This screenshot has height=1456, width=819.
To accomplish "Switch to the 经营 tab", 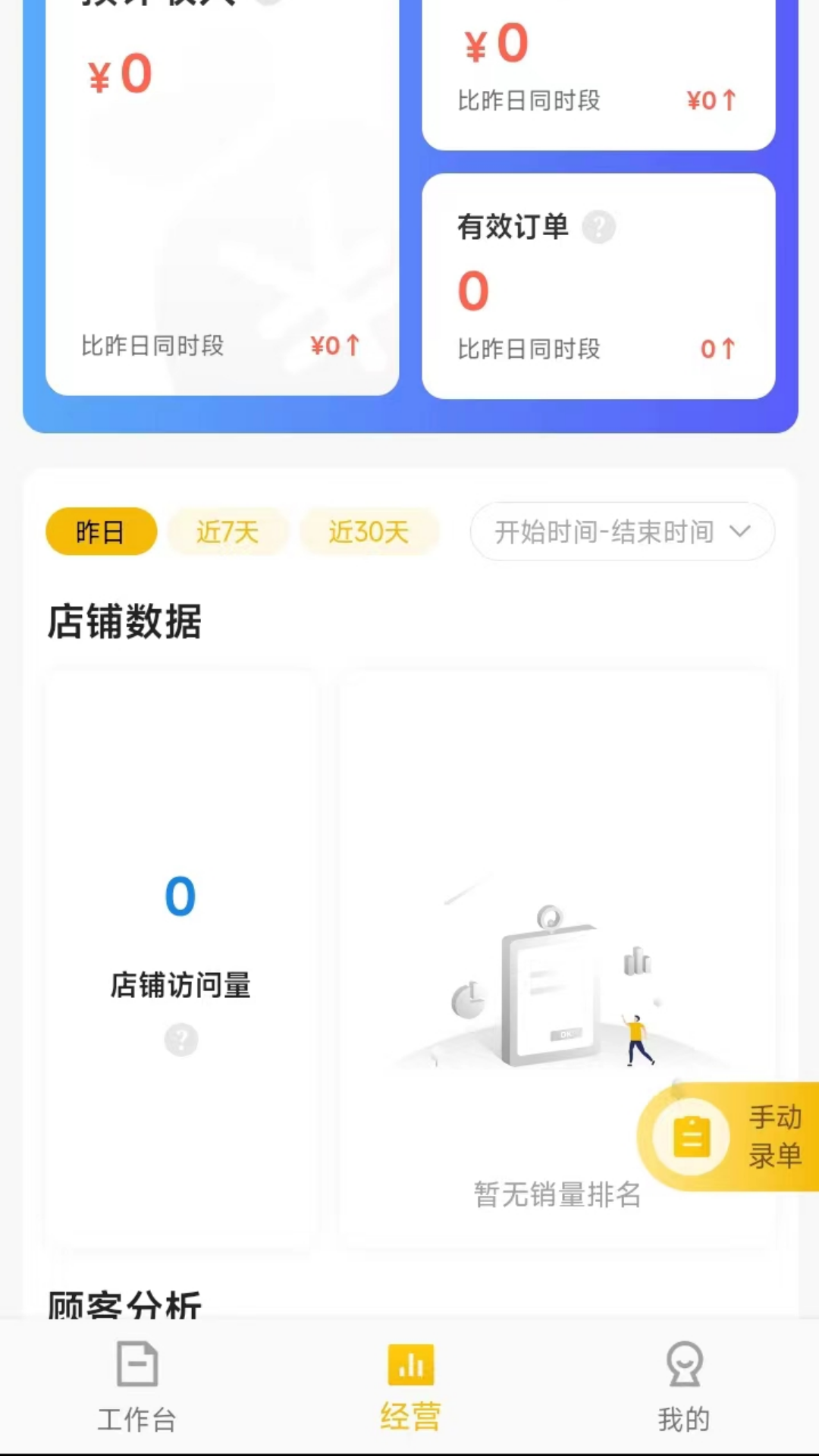I will (x=410, y=1386).
